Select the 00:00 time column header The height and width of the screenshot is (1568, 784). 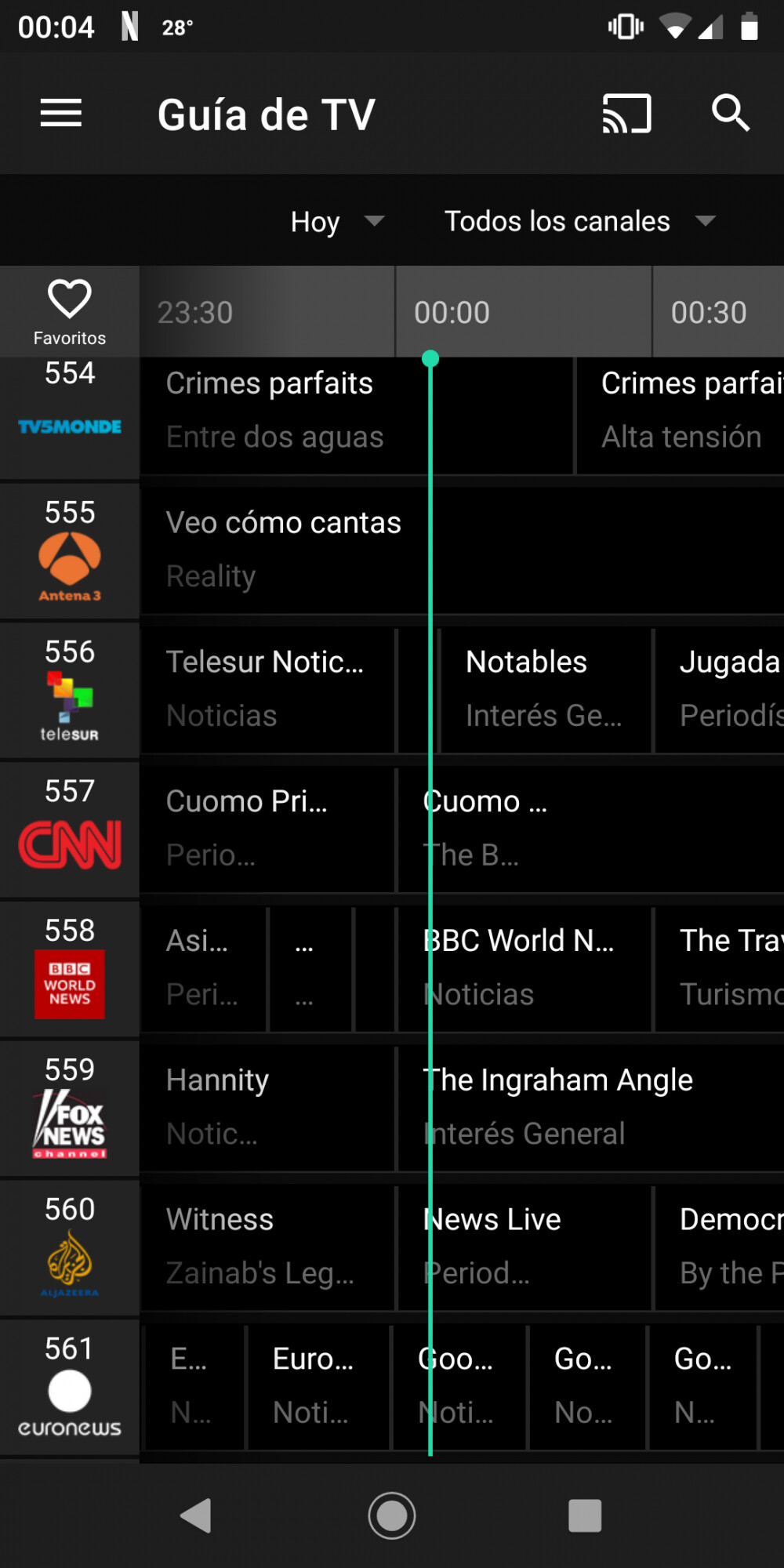[x=452, y=311]
